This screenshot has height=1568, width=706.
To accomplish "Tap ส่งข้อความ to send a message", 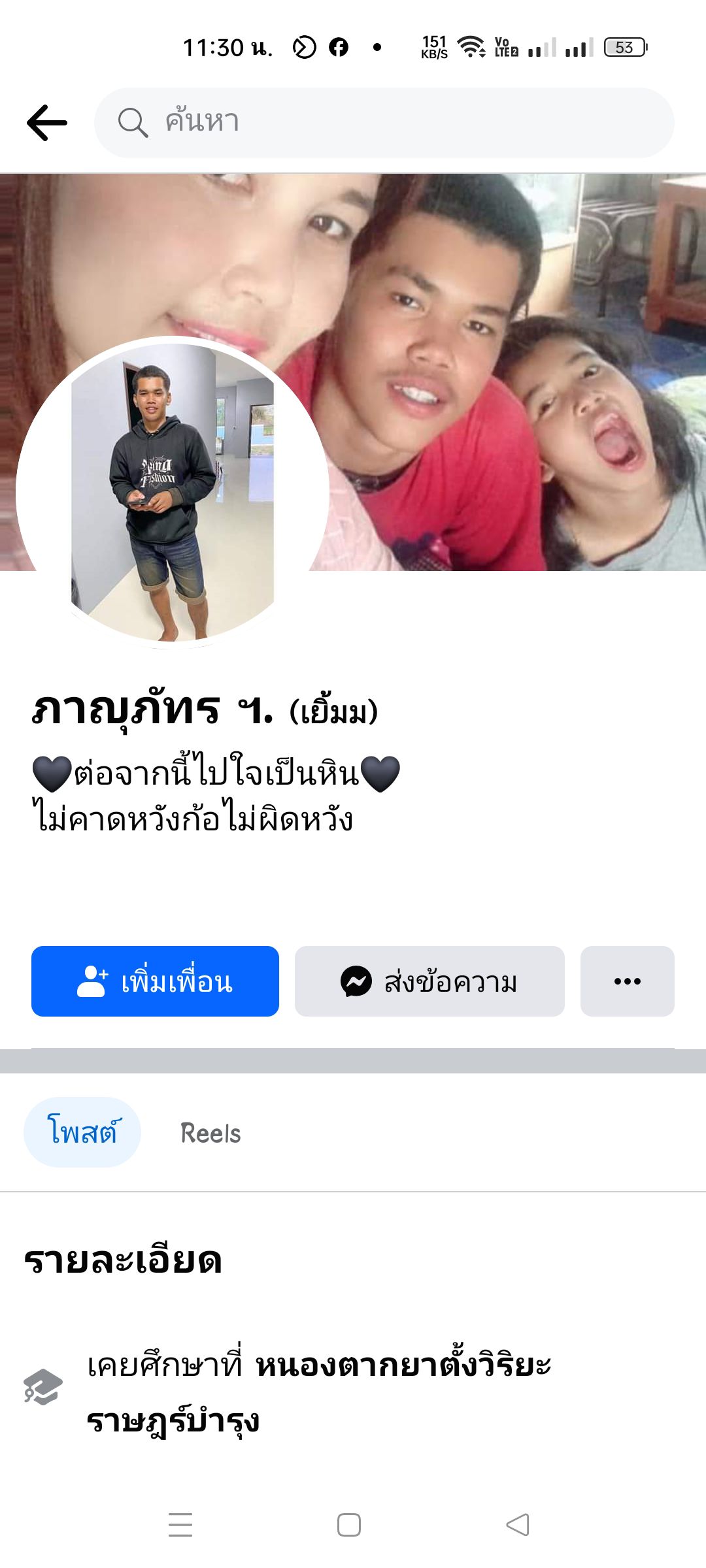I will tap(429, 981).
